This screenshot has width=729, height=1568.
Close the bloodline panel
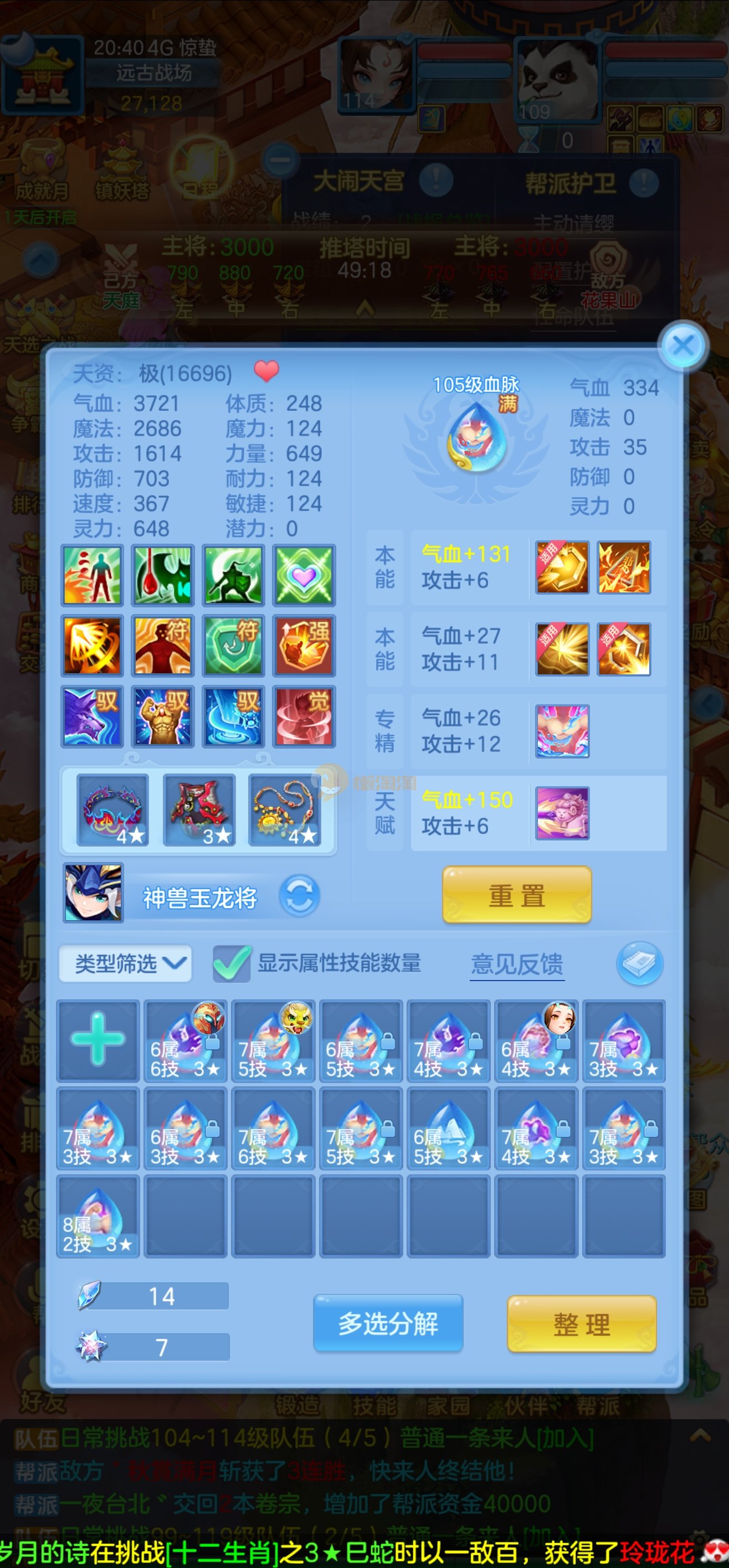pos(682,345)
